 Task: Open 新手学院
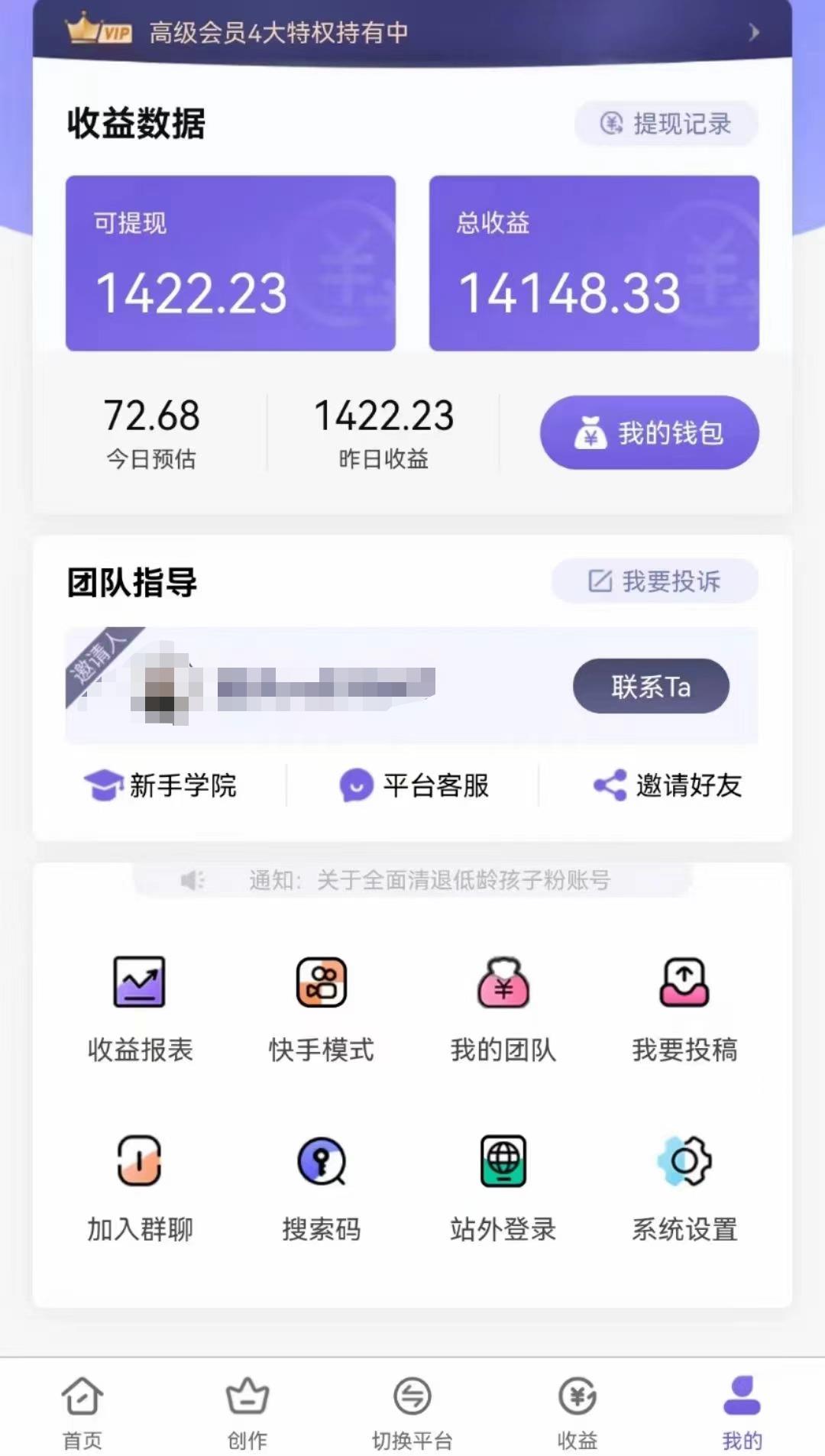tap(160, 785)
